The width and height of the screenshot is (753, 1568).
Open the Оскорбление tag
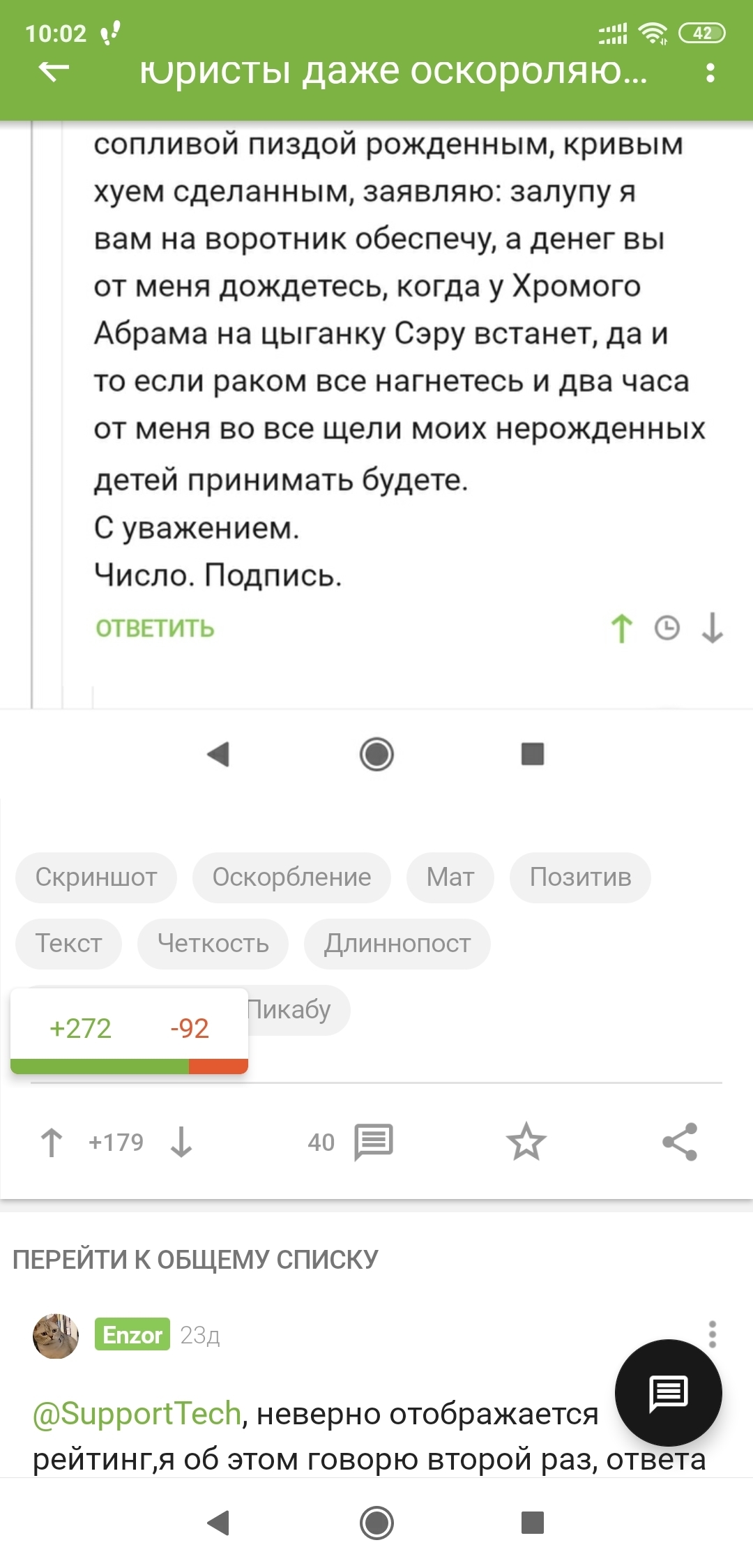(291, 877)
